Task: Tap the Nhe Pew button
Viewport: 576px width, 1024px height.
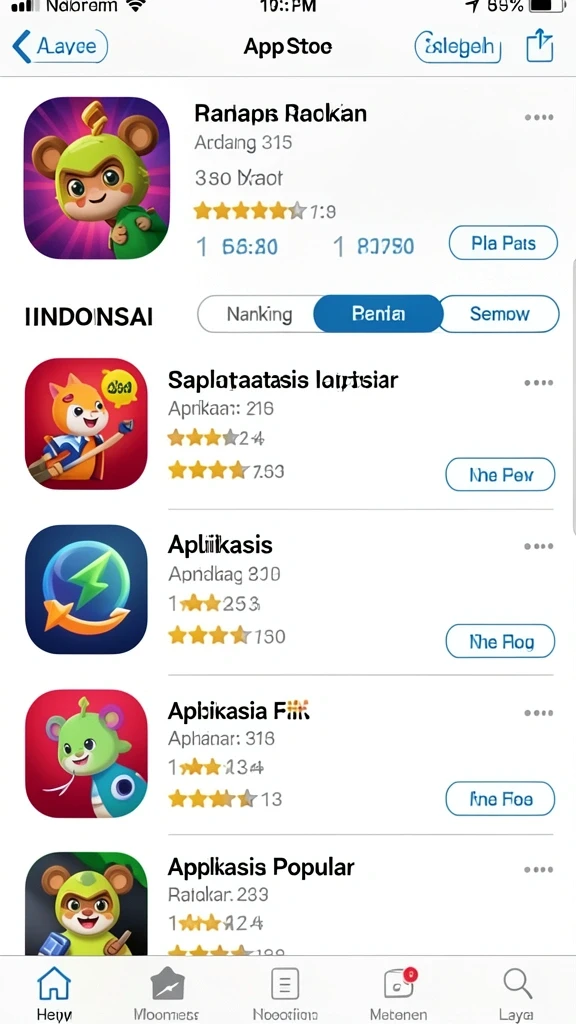Action: (500, 475)
